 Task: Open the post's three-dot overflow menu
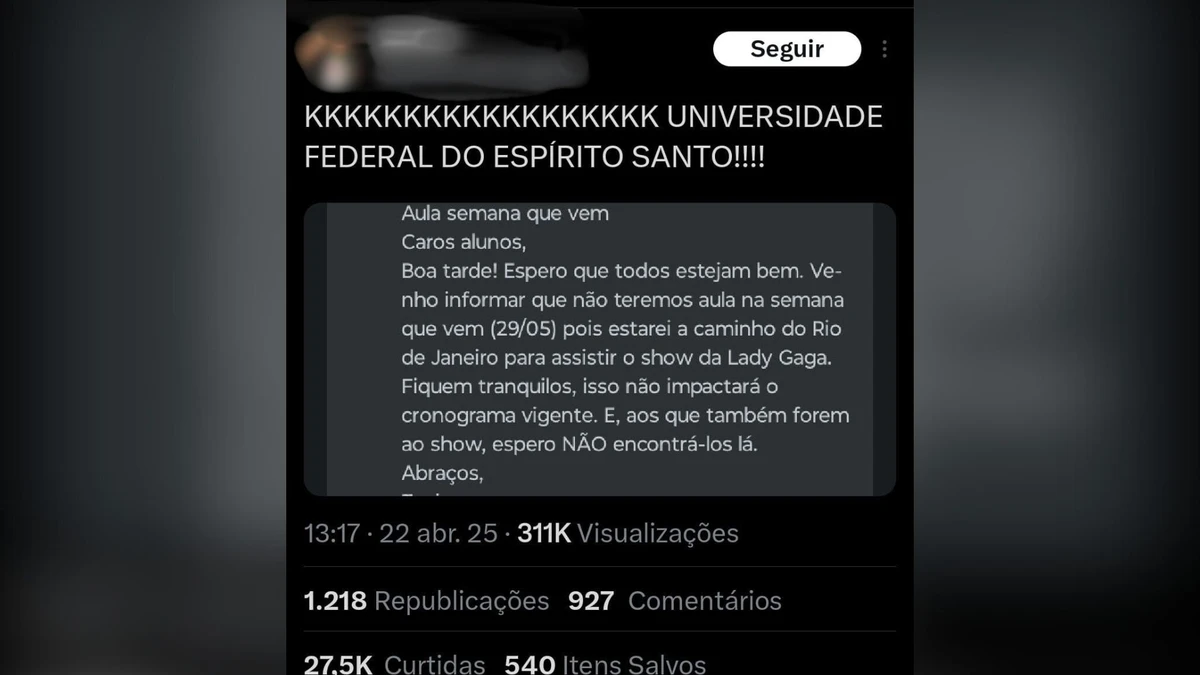884,49
